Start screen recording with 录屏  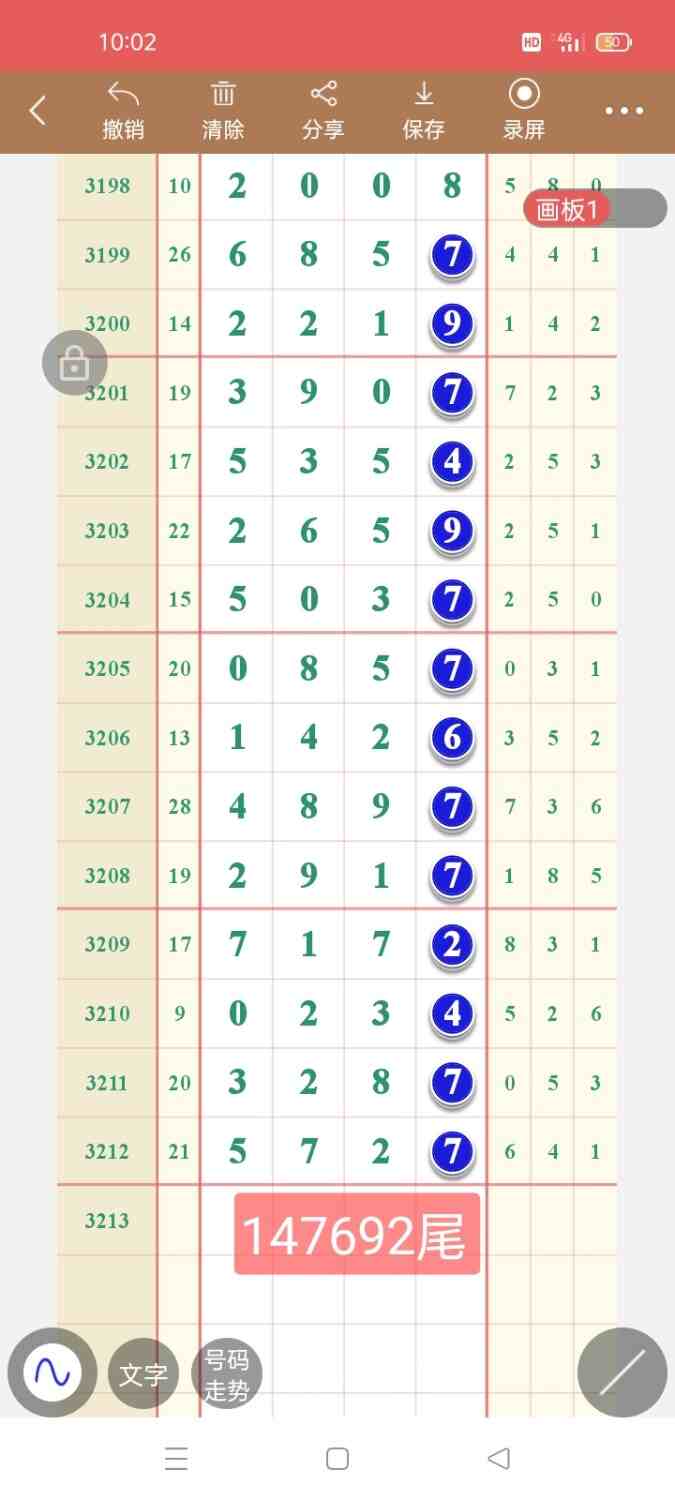524,111
